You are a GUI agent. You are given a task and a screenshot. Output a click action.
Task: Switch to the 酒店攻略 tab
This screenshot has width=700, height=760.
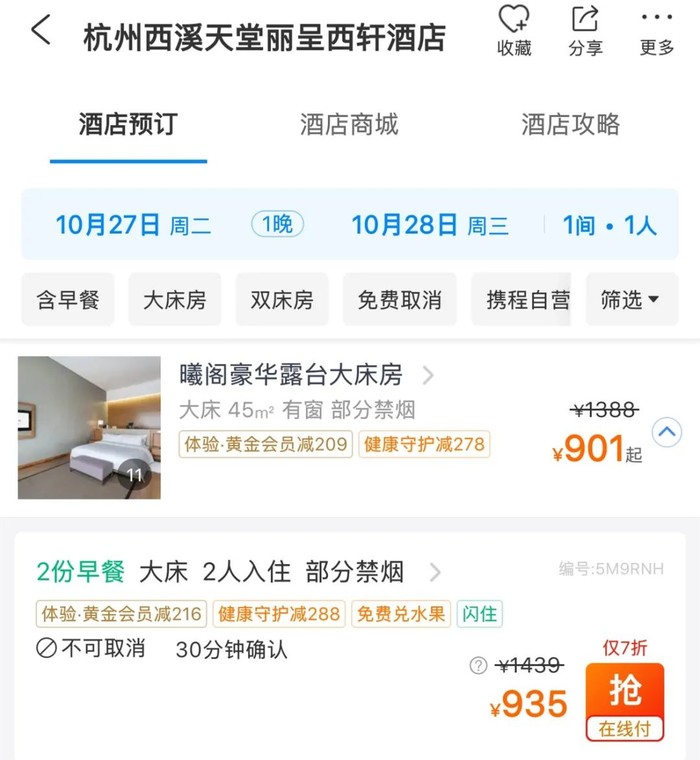pyautogui.click(x=570, y=124)
